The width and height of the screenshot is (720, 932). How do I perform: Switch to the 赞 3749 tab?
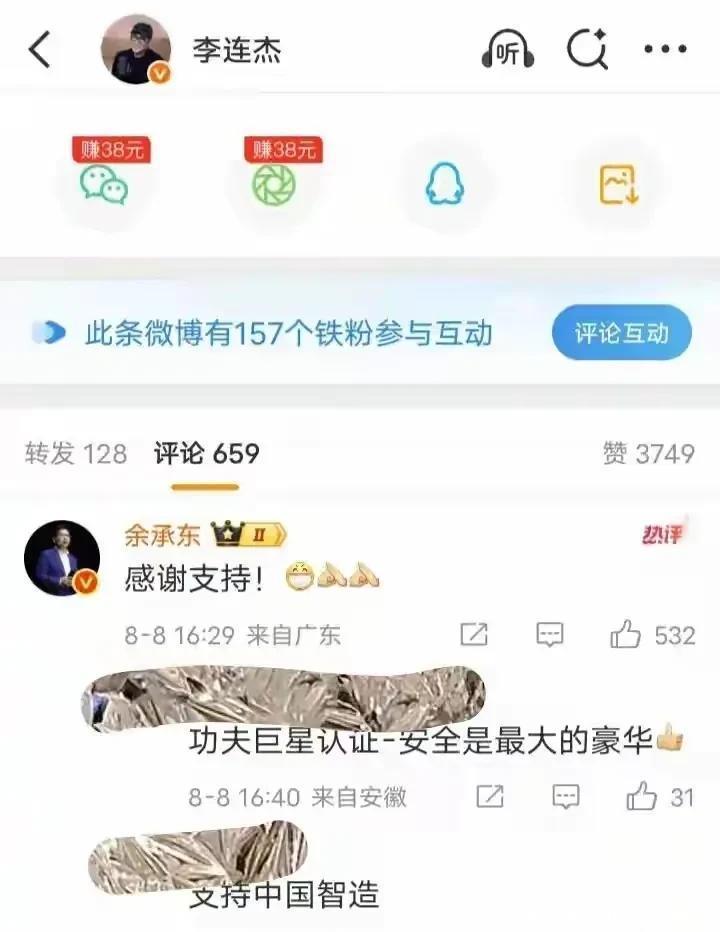point(648,454)
